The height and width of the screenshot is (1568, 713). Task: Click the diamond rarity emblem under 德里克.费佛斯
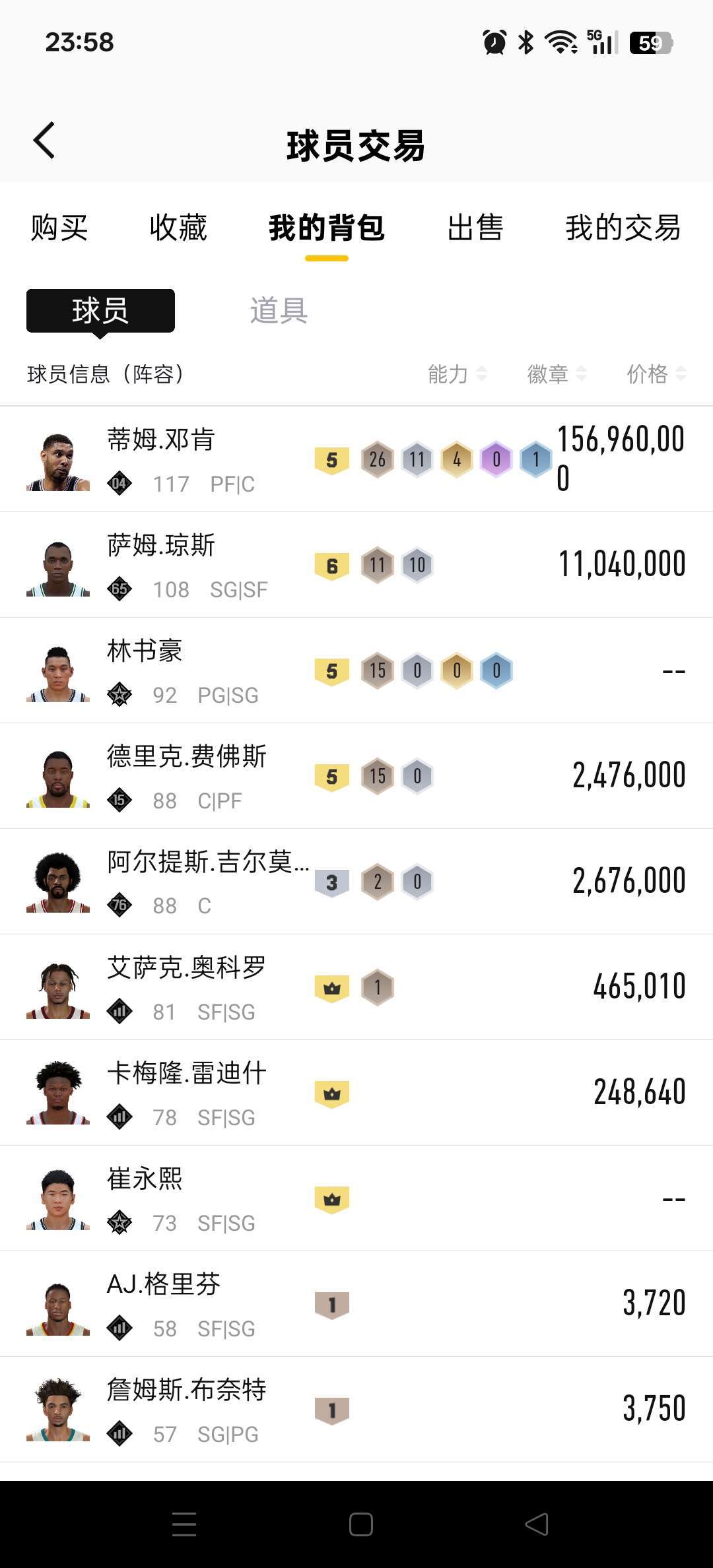[x=121, y=801]
